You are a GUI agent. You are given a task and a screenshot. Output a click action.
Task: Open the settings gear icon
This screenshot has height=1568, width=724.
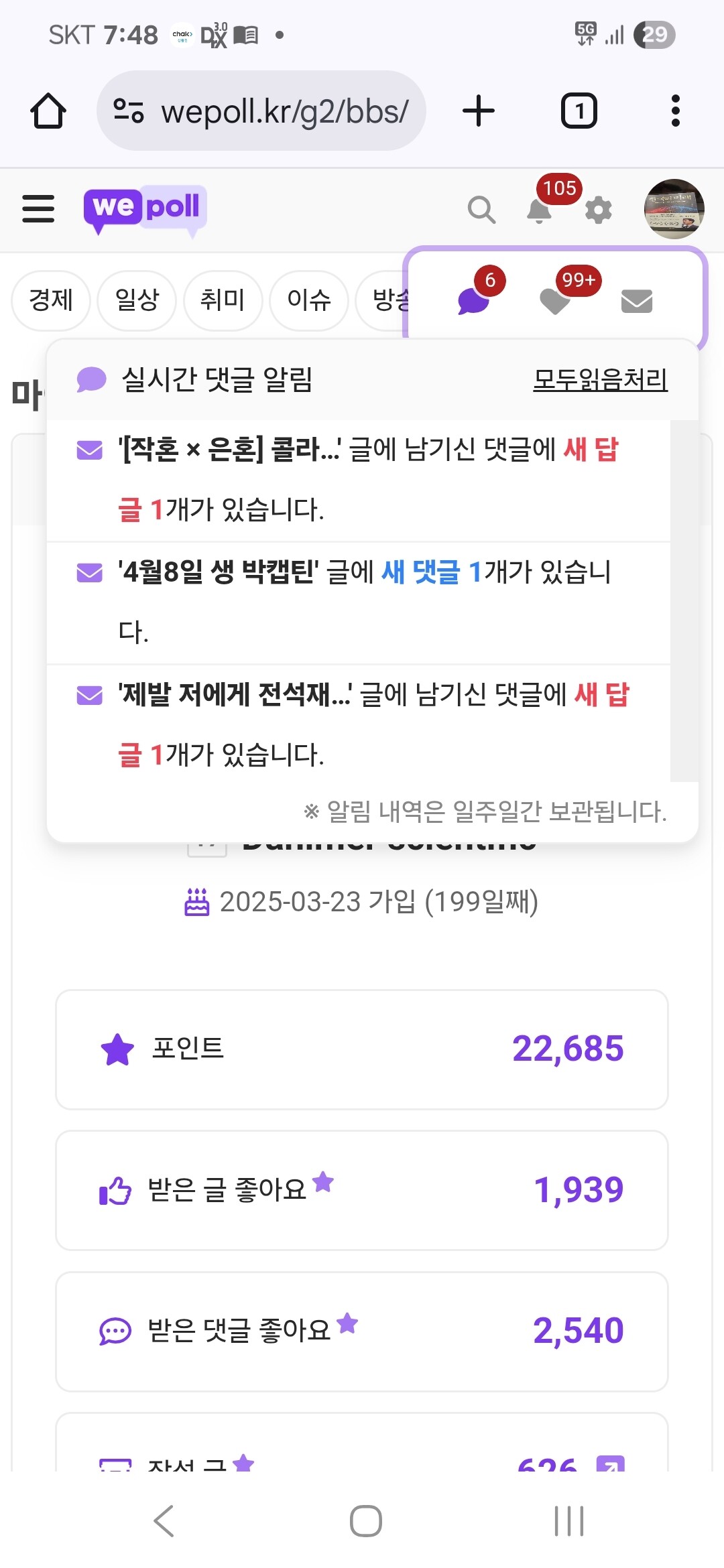click(x=598, y=210)
